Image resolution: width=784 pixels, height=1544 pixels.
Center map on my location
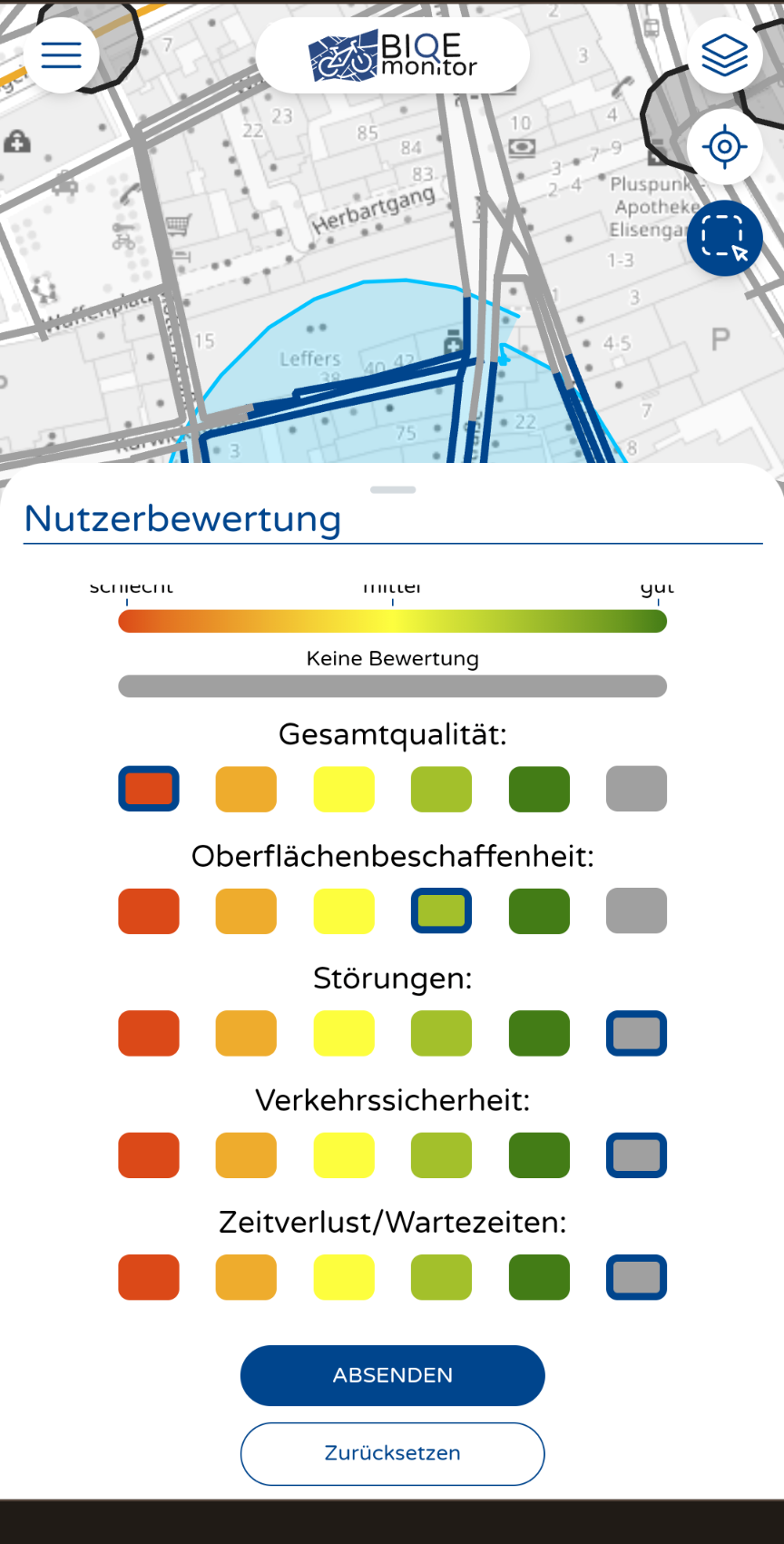(724, 147)
